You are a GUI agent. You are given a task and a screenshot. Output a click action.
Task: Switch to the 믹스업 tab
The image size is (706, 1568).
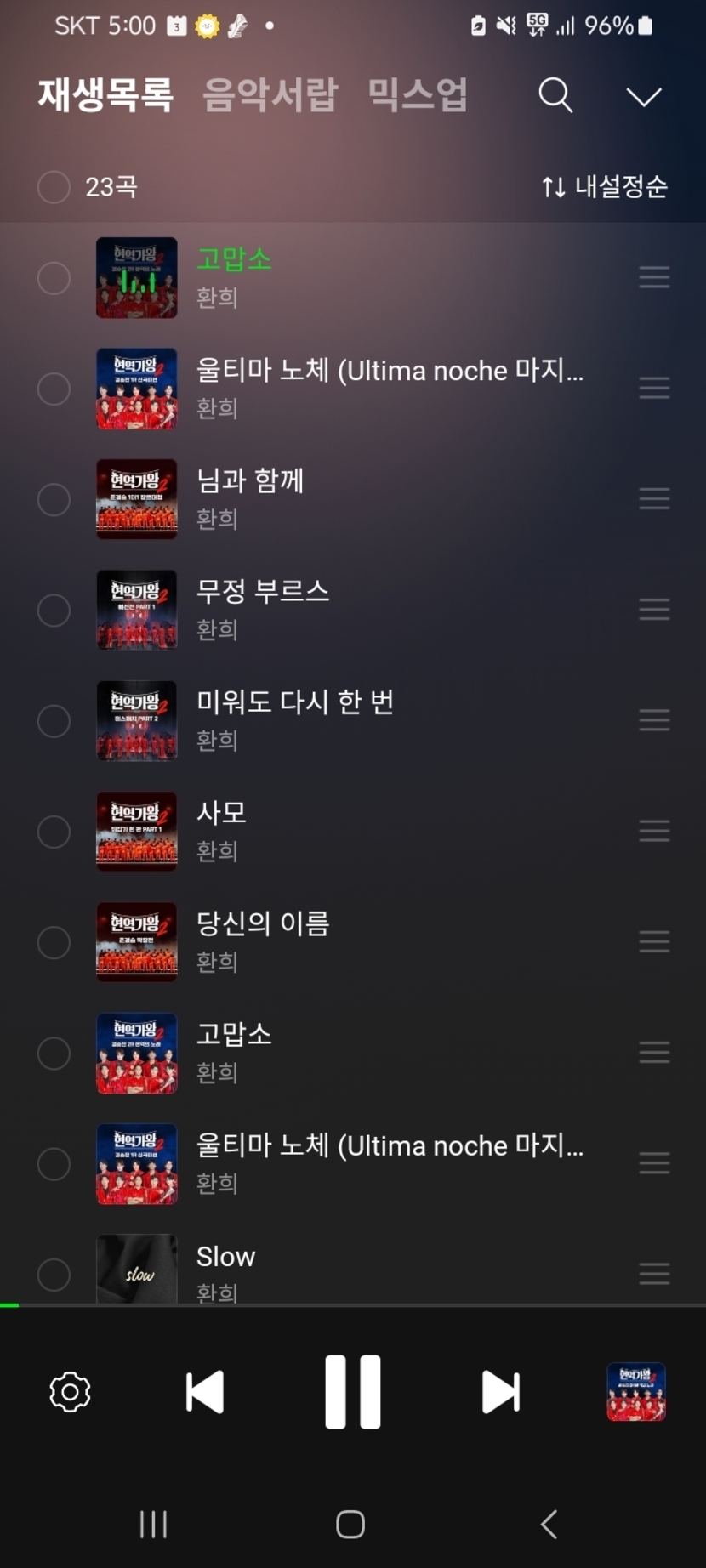(418, 94)
